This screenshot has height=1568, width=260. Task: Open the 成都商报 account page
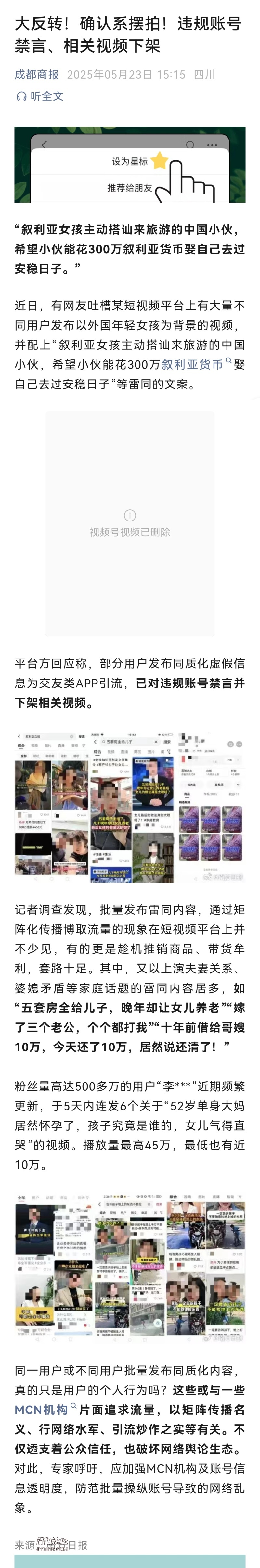[36, 75]
